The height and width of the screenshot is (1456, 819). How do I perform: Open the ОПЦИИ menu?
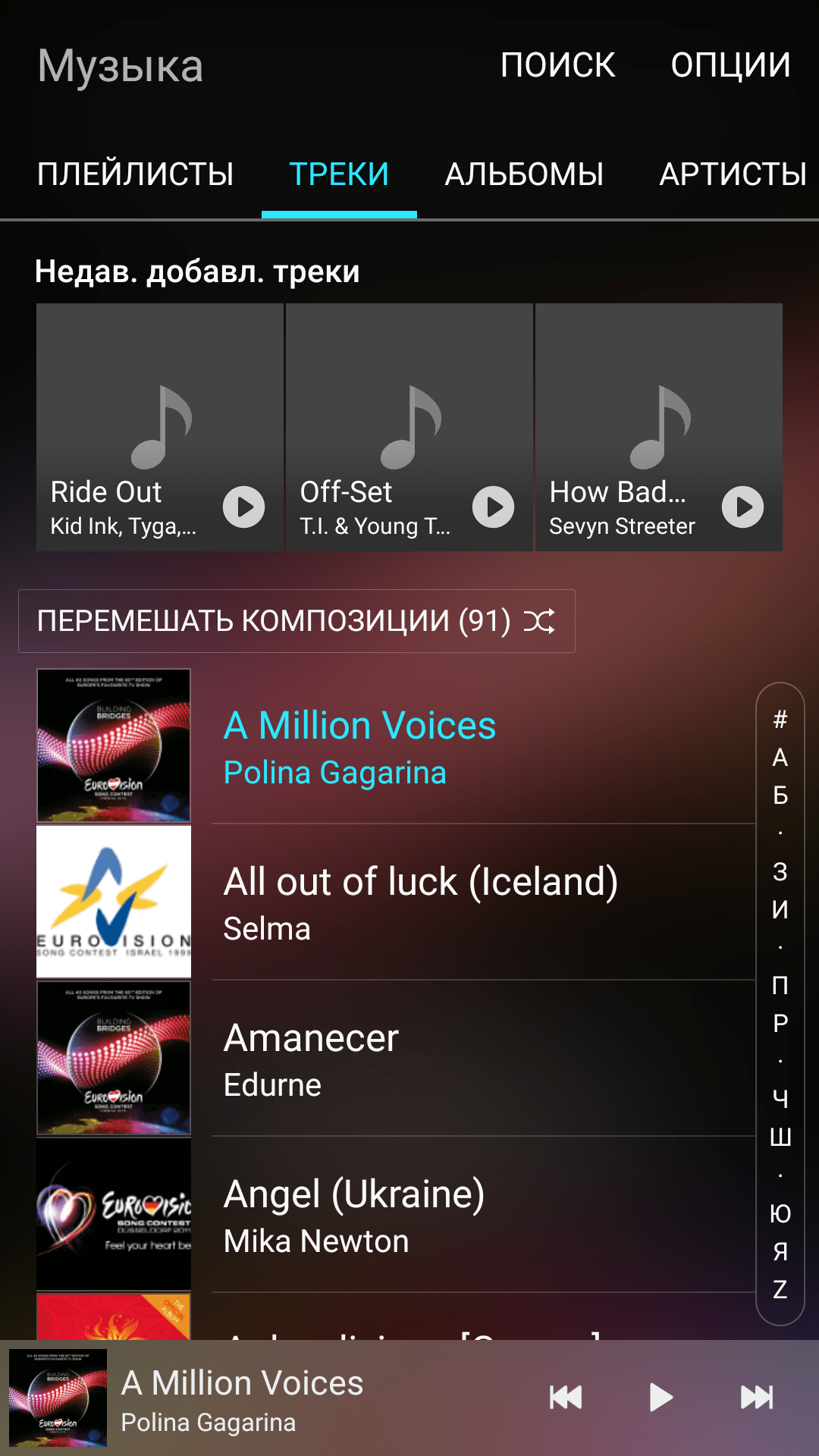click(730, 65)
